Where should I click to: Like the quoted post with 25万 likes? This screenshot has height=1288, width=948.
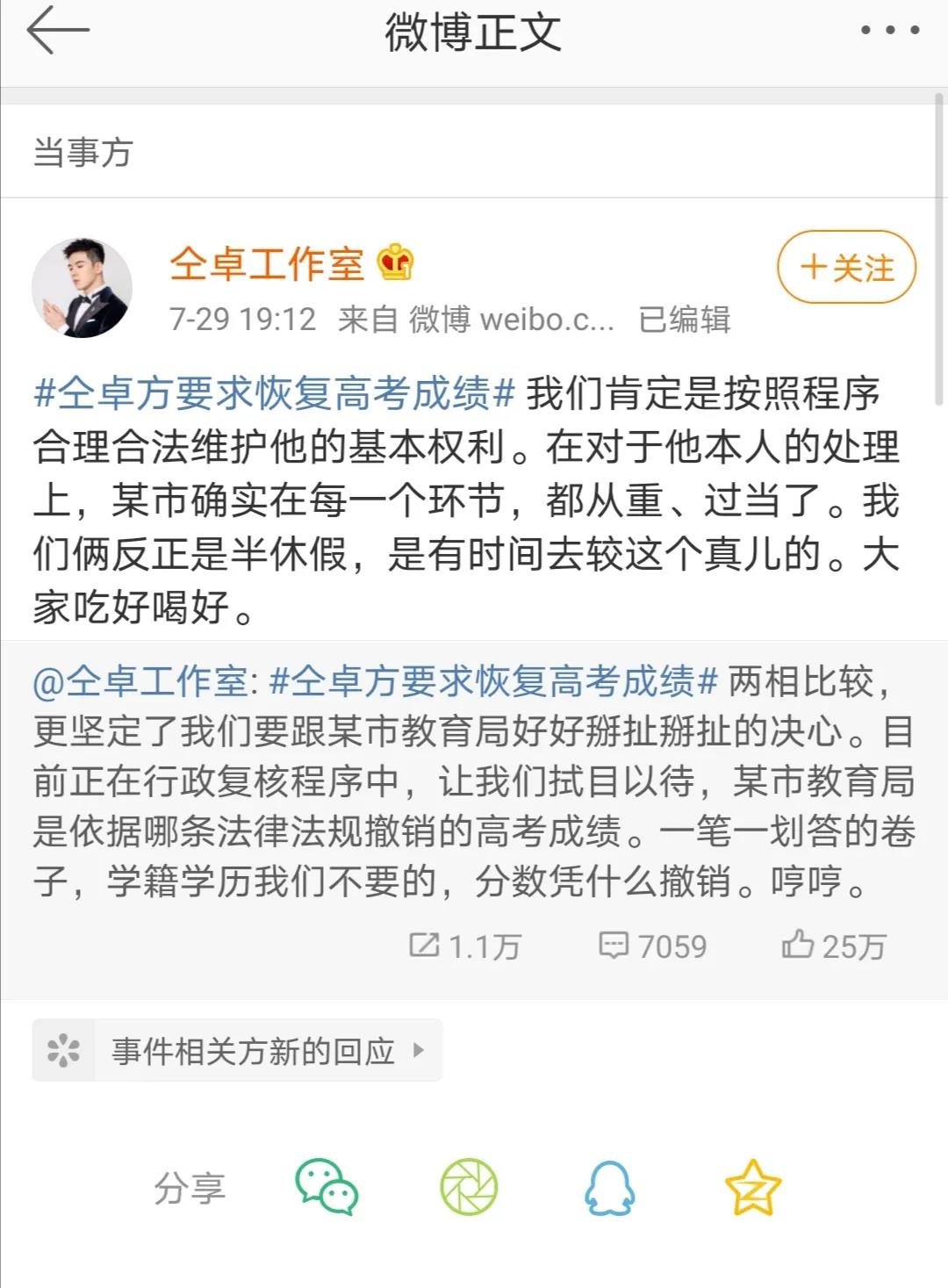pos(833,946)
